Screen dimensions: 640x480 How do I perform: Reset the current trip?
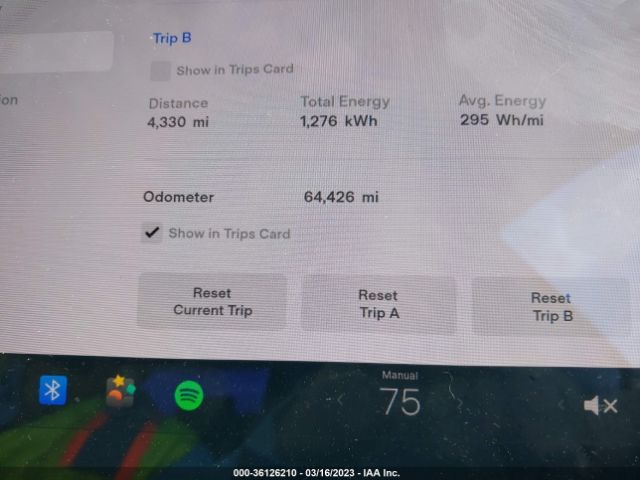pyautogui.click(x=212, y=302)
